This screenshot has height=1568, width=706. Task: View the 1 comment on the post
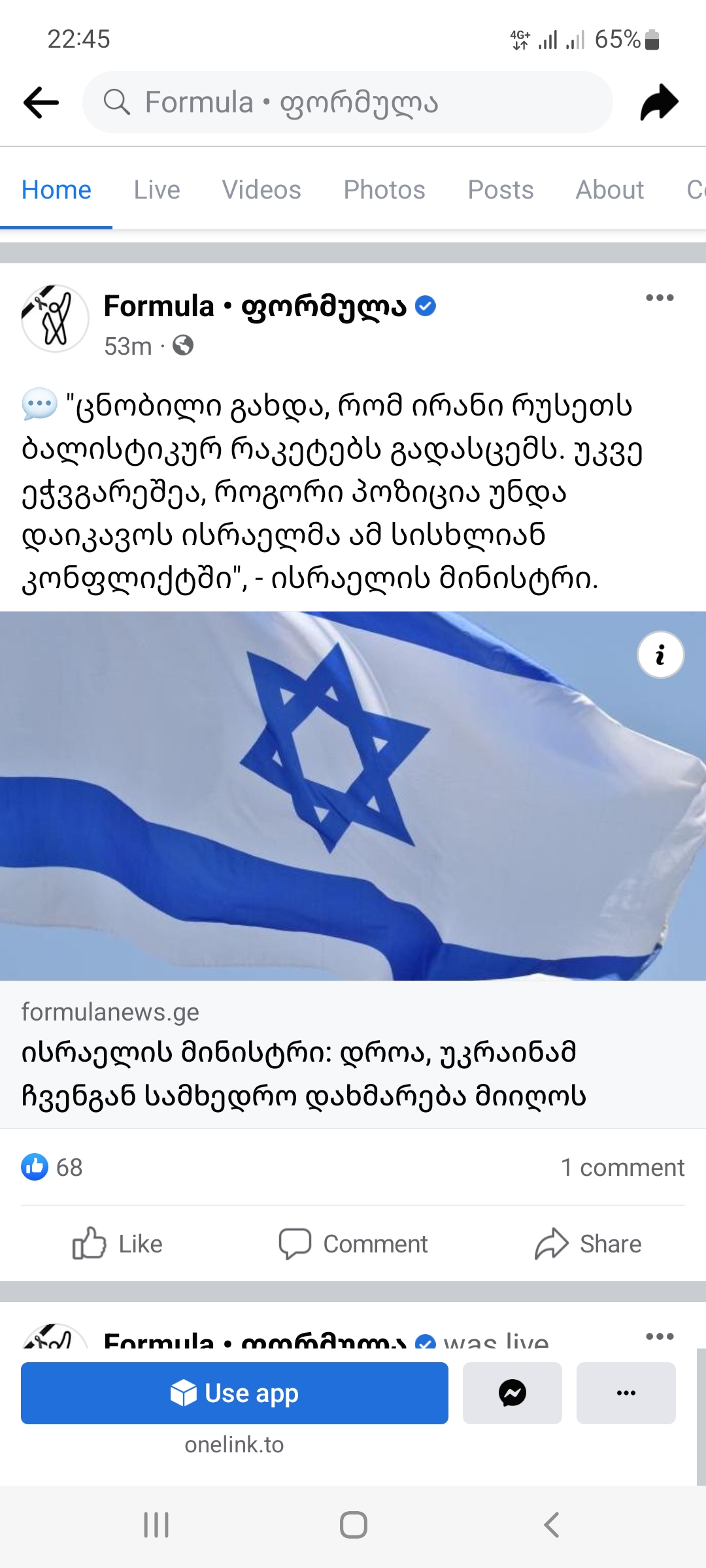622,1168
